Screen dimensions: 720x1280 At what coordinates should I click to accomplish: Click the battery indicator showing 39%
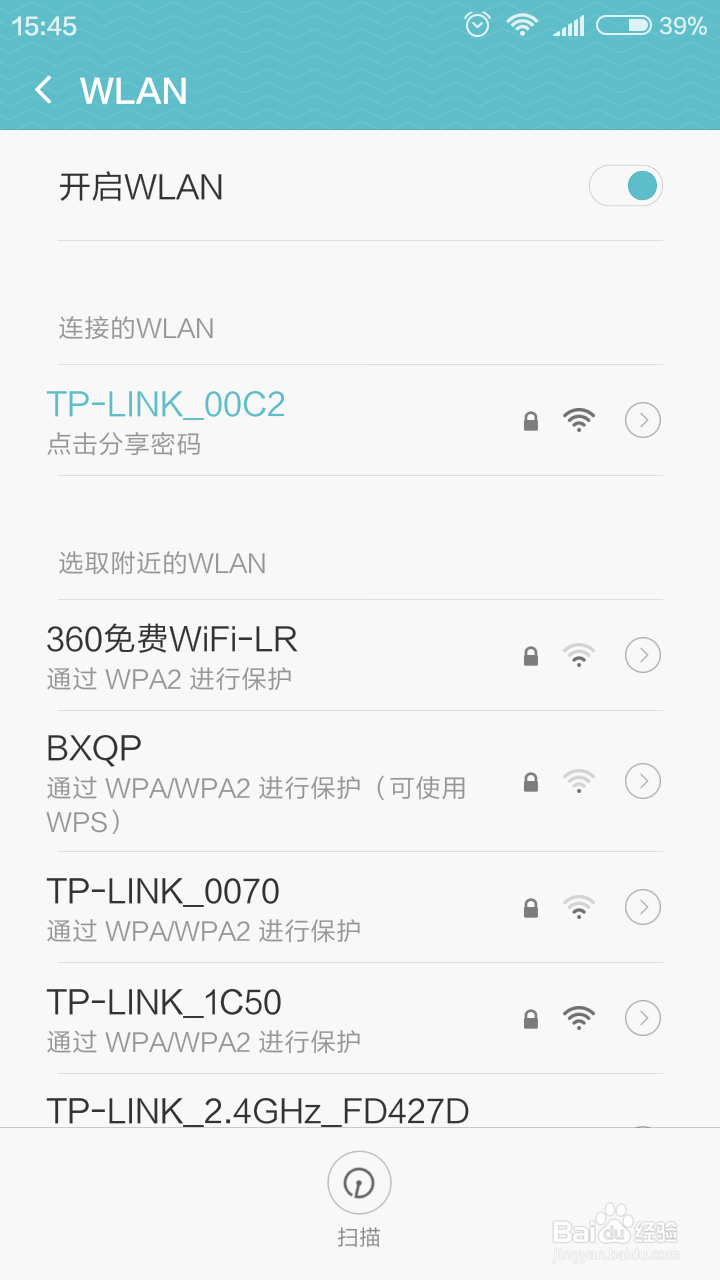[622, 25]
